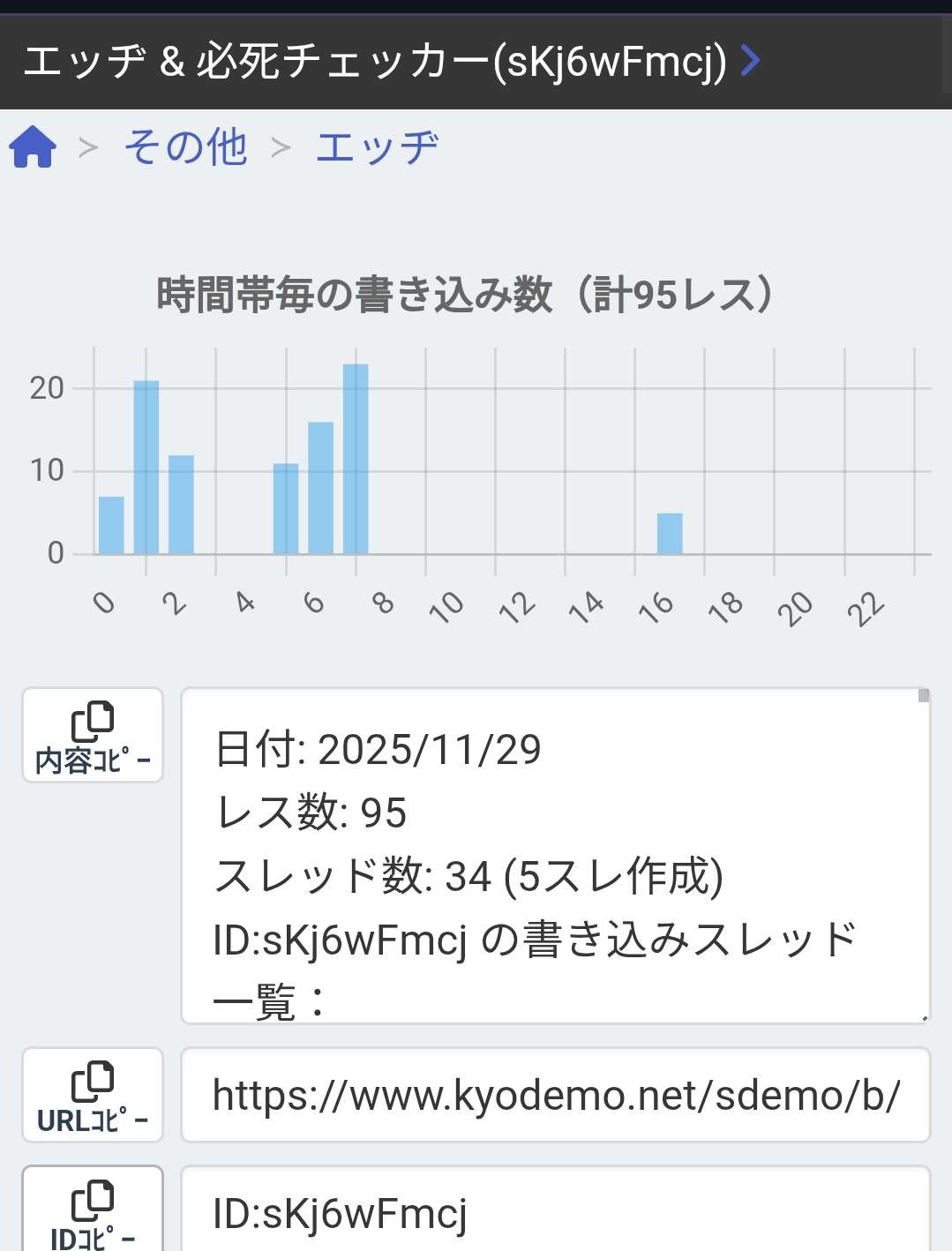Tap the chevron beside the page title

pos(750,61)
